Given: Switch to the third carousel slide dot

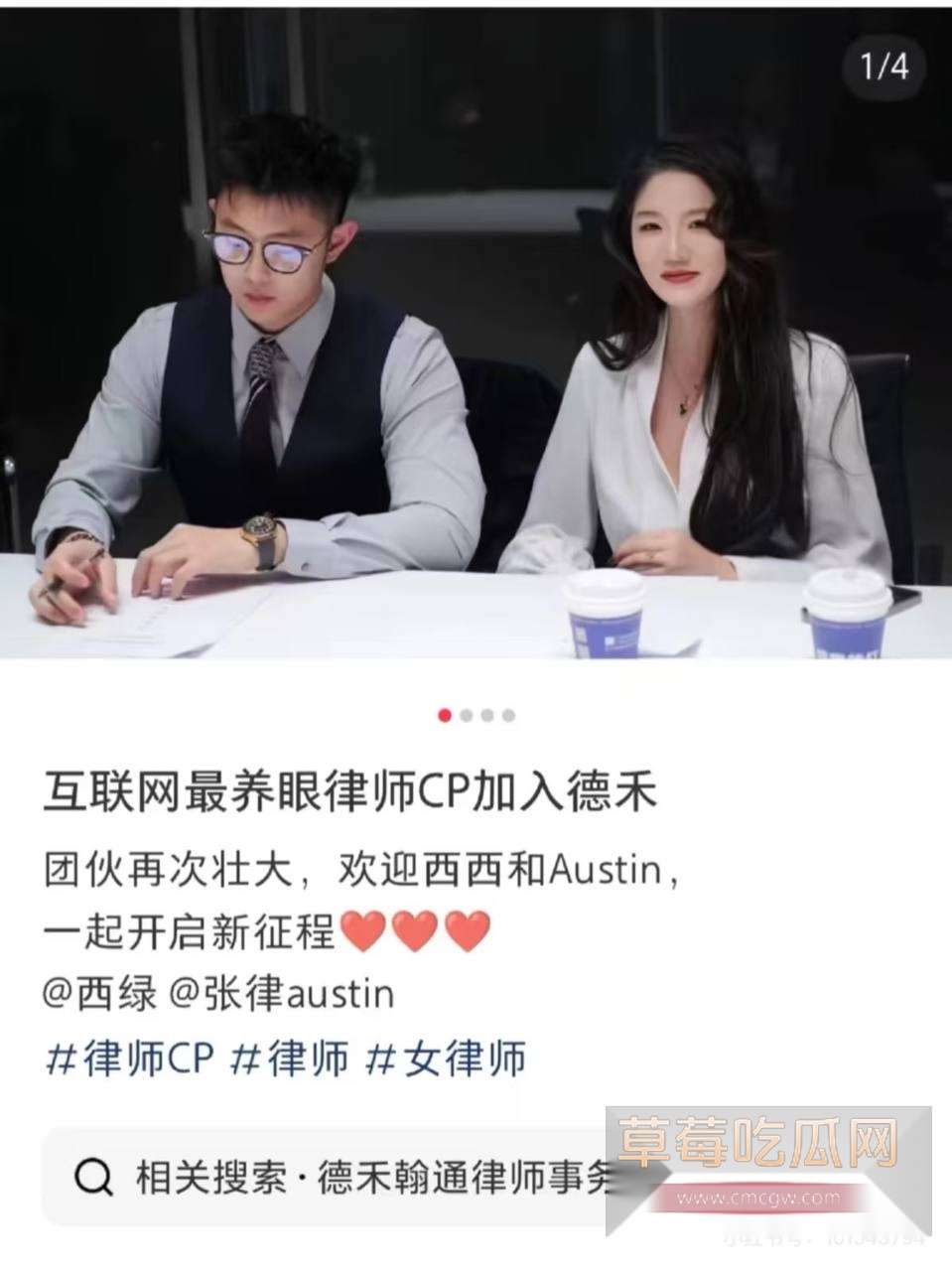Looking at the screenshot, I should point(486,714).
